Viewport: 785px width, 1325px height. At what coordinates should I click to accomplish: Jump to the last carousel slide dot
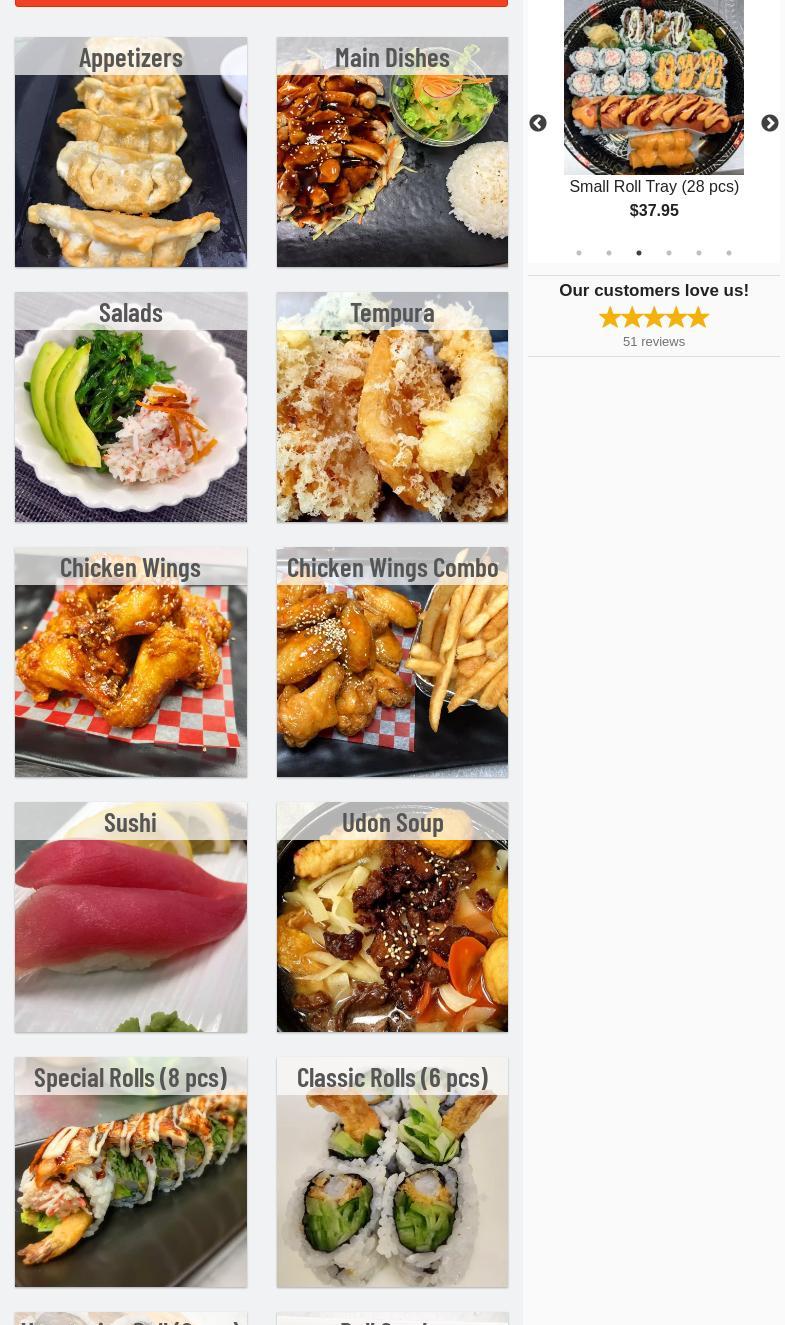[x=729, y=253]
